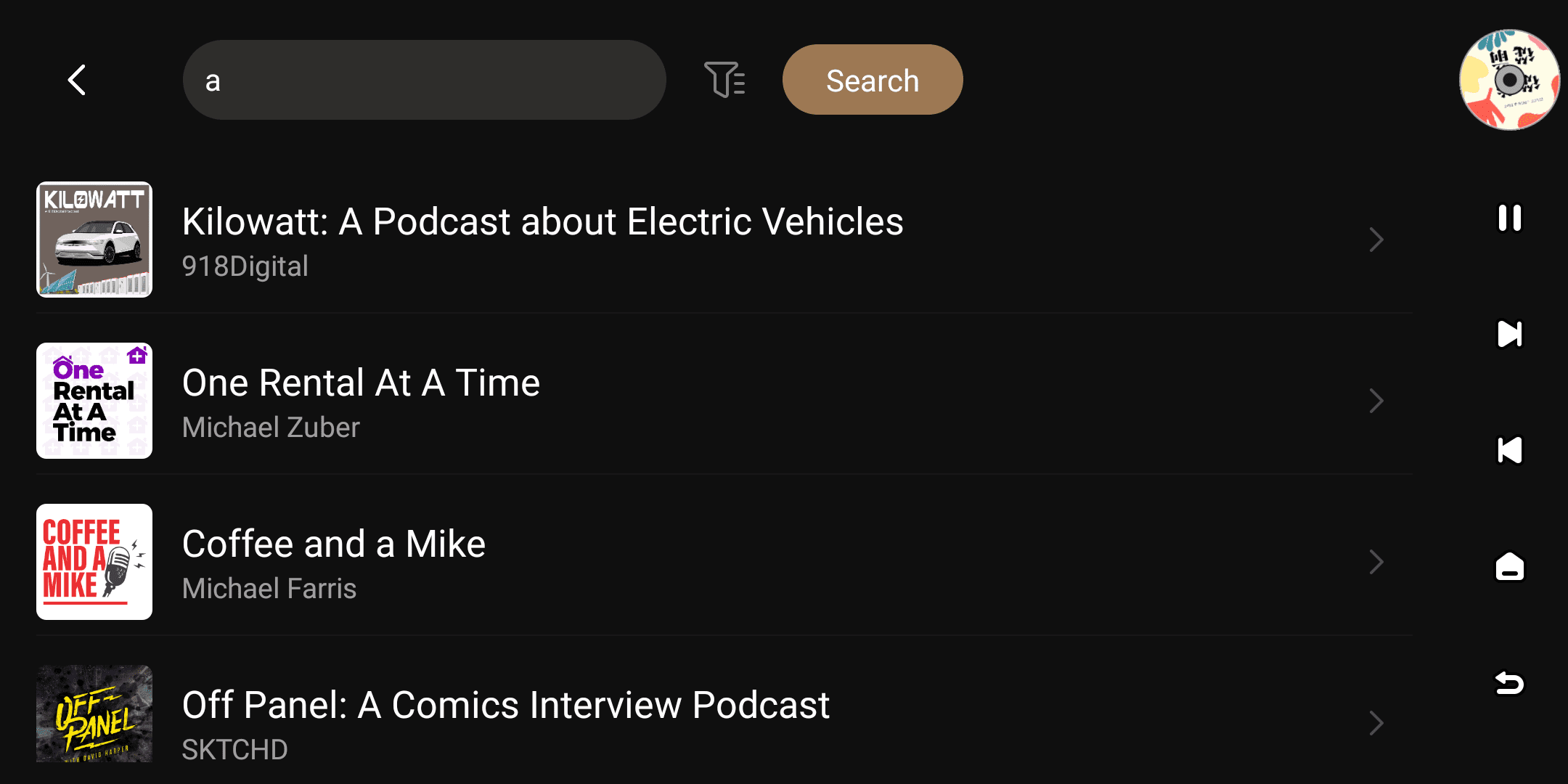Tap the curved return arrow icon

tap(1509, 682)
